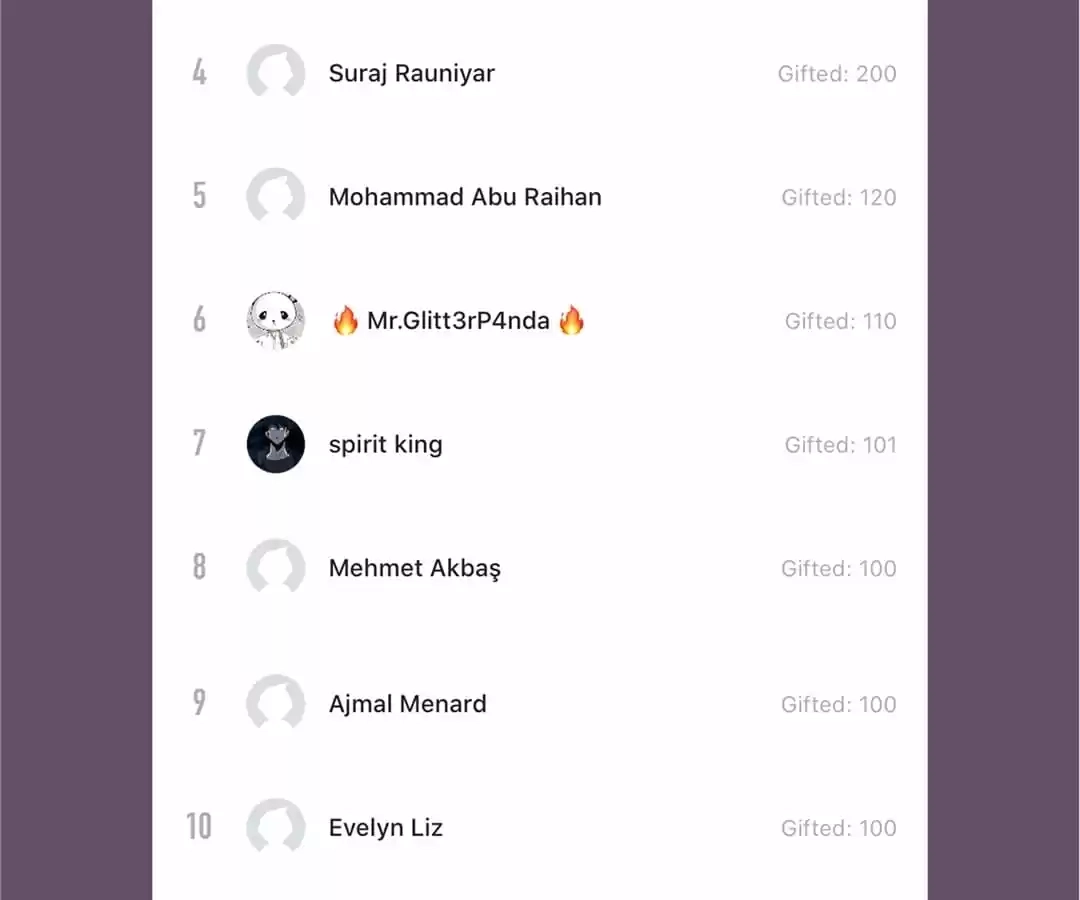View Evelyn Liz's gifter entry
This screenshot has width=1080, height=900.
[385, 828]
